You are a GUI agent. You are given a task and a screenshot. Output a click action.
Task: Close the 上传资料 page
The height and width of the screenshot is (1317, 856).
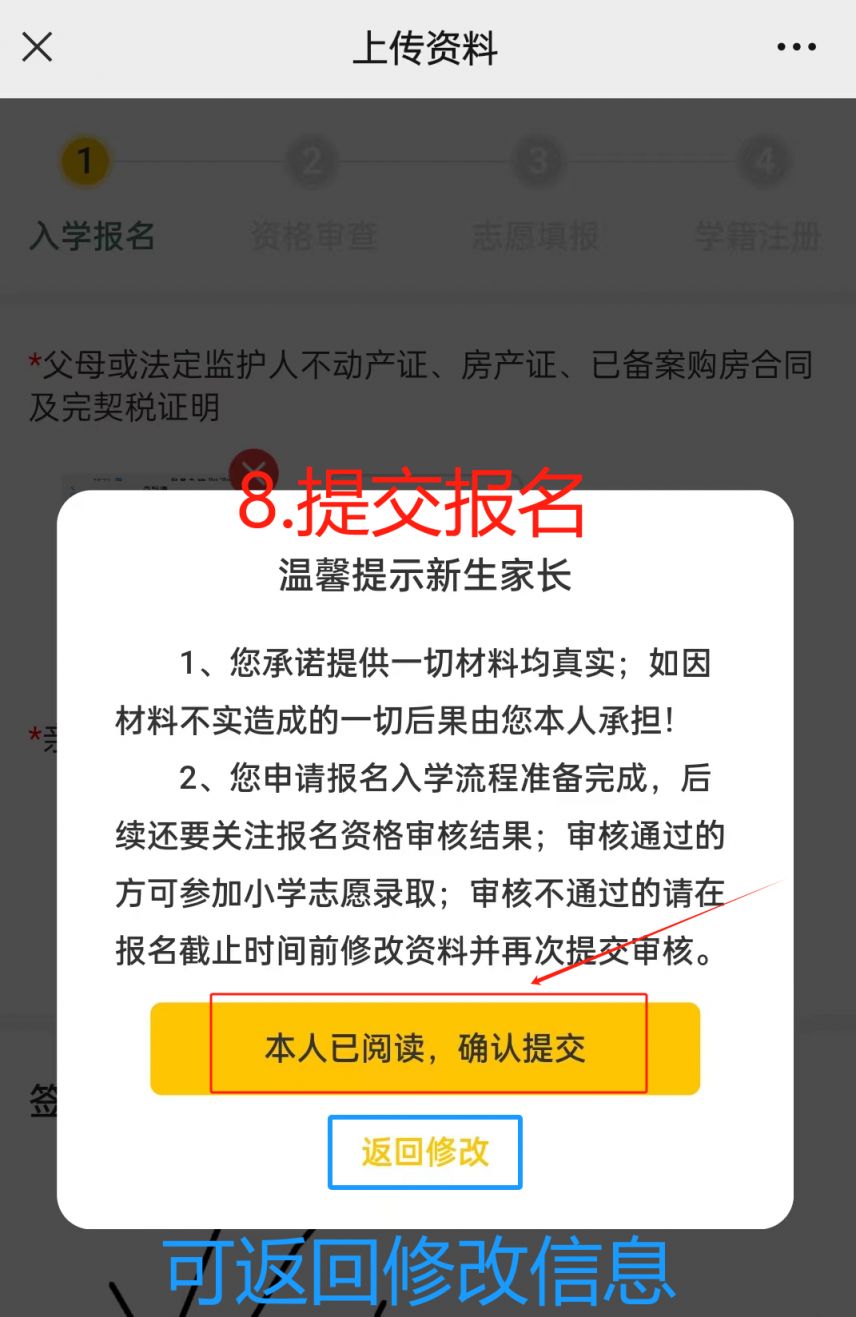pyautogui.click(x=37, y=47)
